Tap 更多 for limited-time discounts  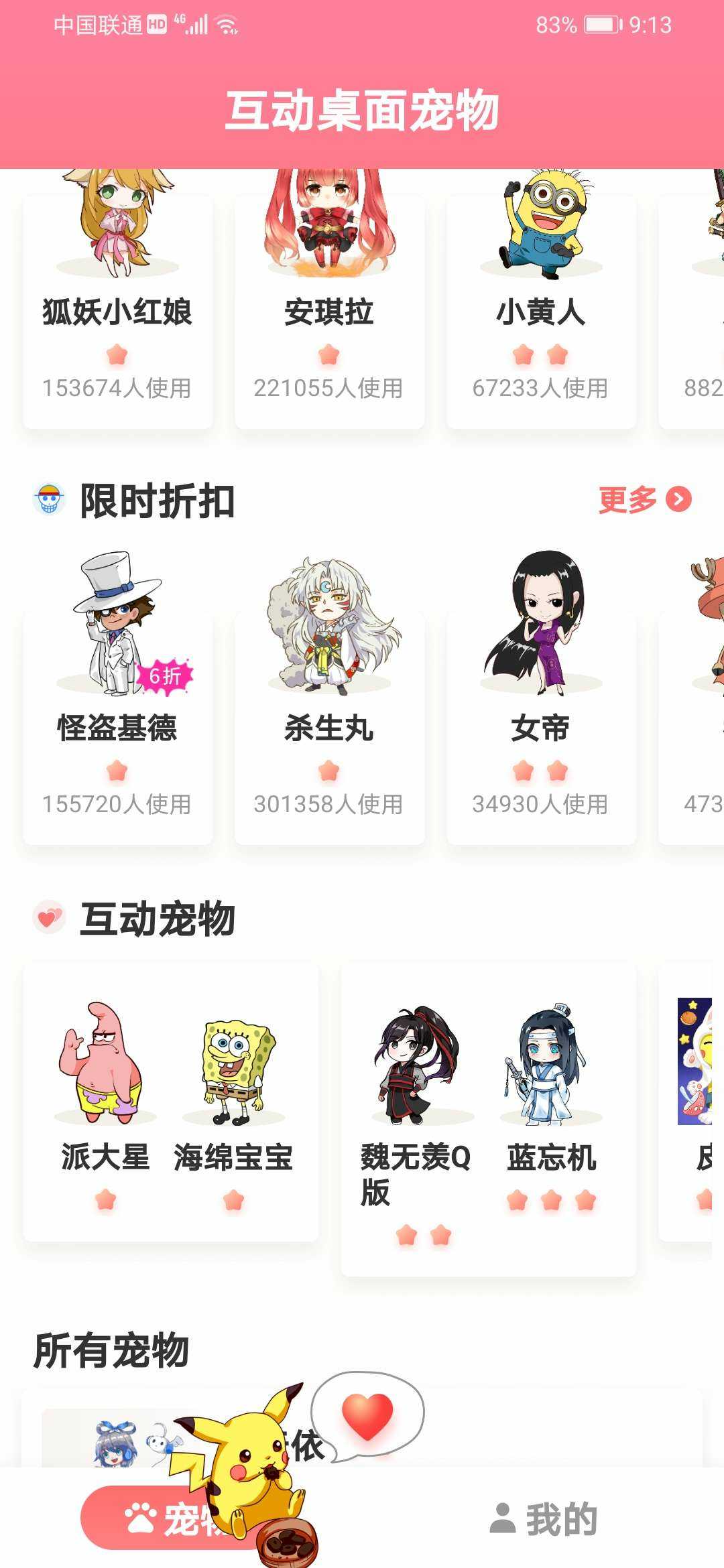point(644,500)
